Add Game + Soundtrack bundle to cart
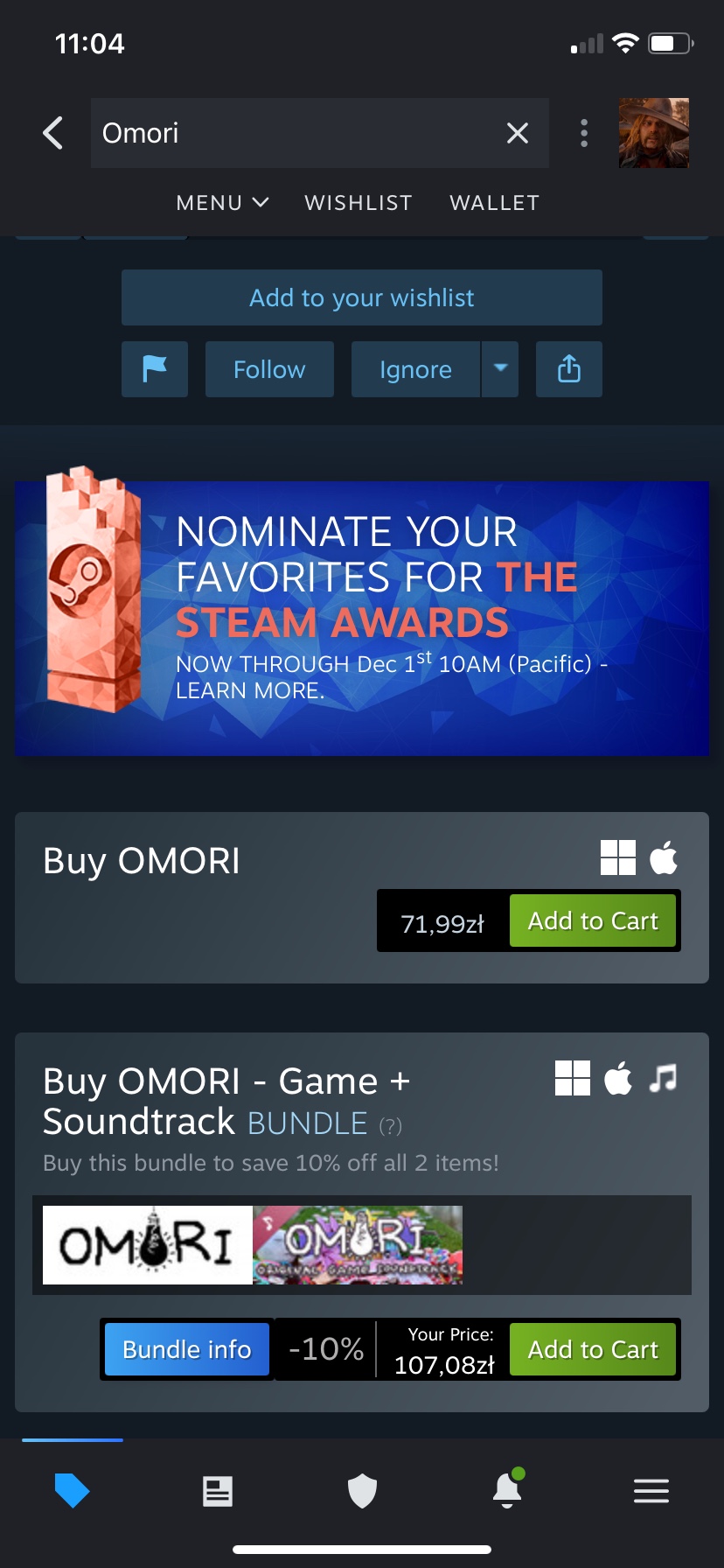 click(x=593, y=1349)
